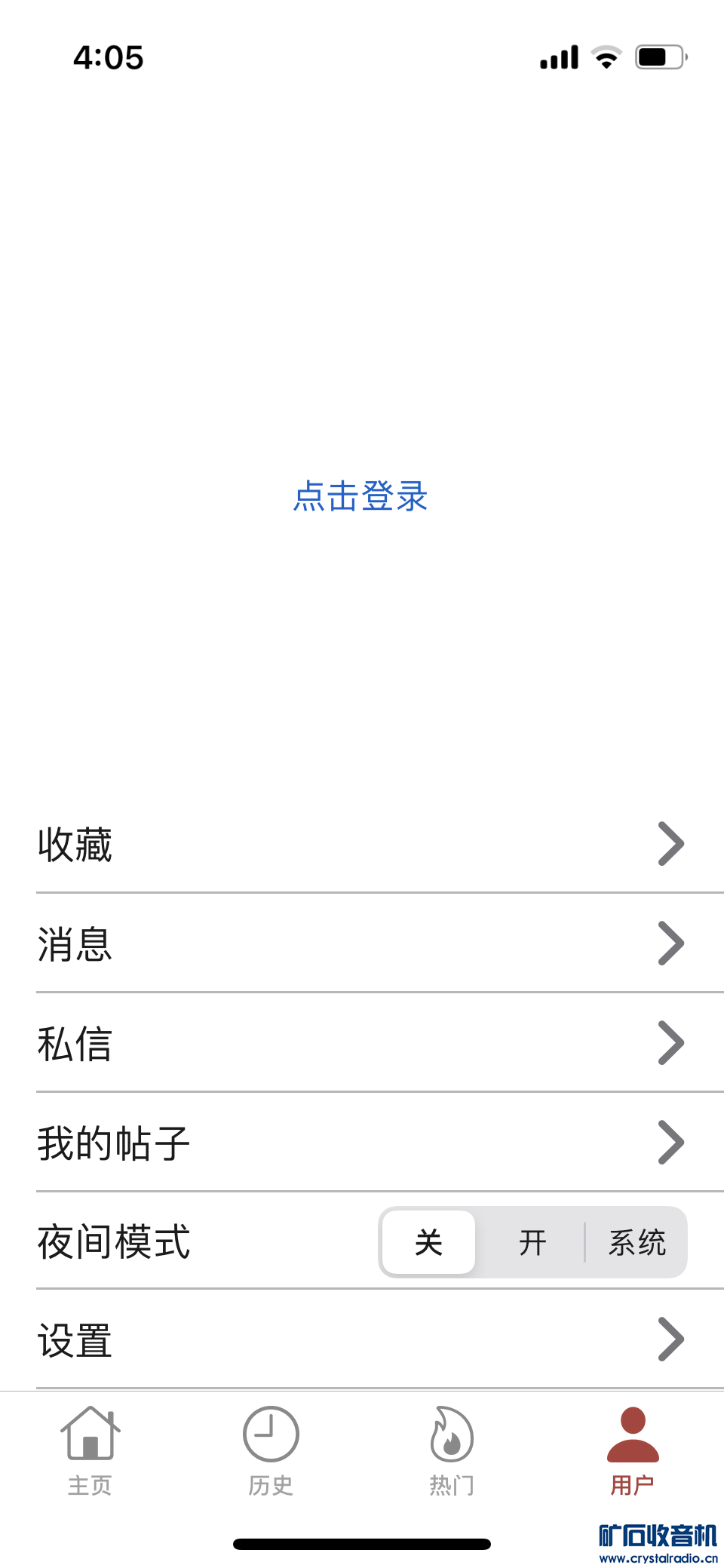Set 夜间模式 to 系统

pos(637,1242)
